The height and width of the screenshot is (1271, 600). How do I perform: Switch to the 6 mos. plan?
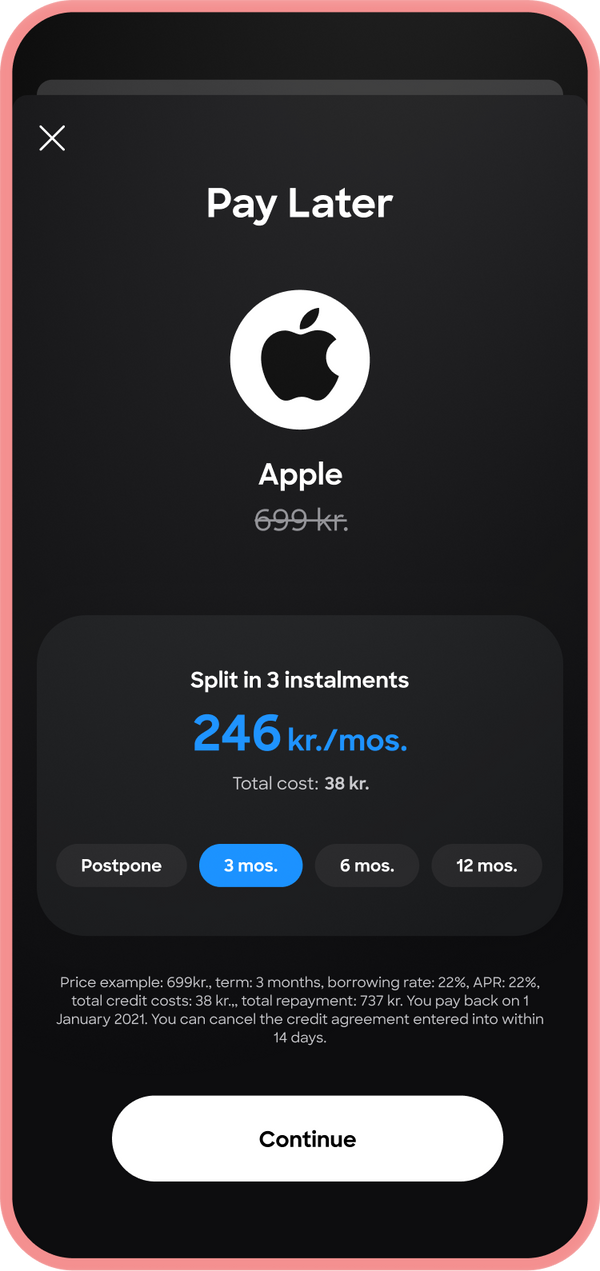pyautogui.click(x=367, y=866)
